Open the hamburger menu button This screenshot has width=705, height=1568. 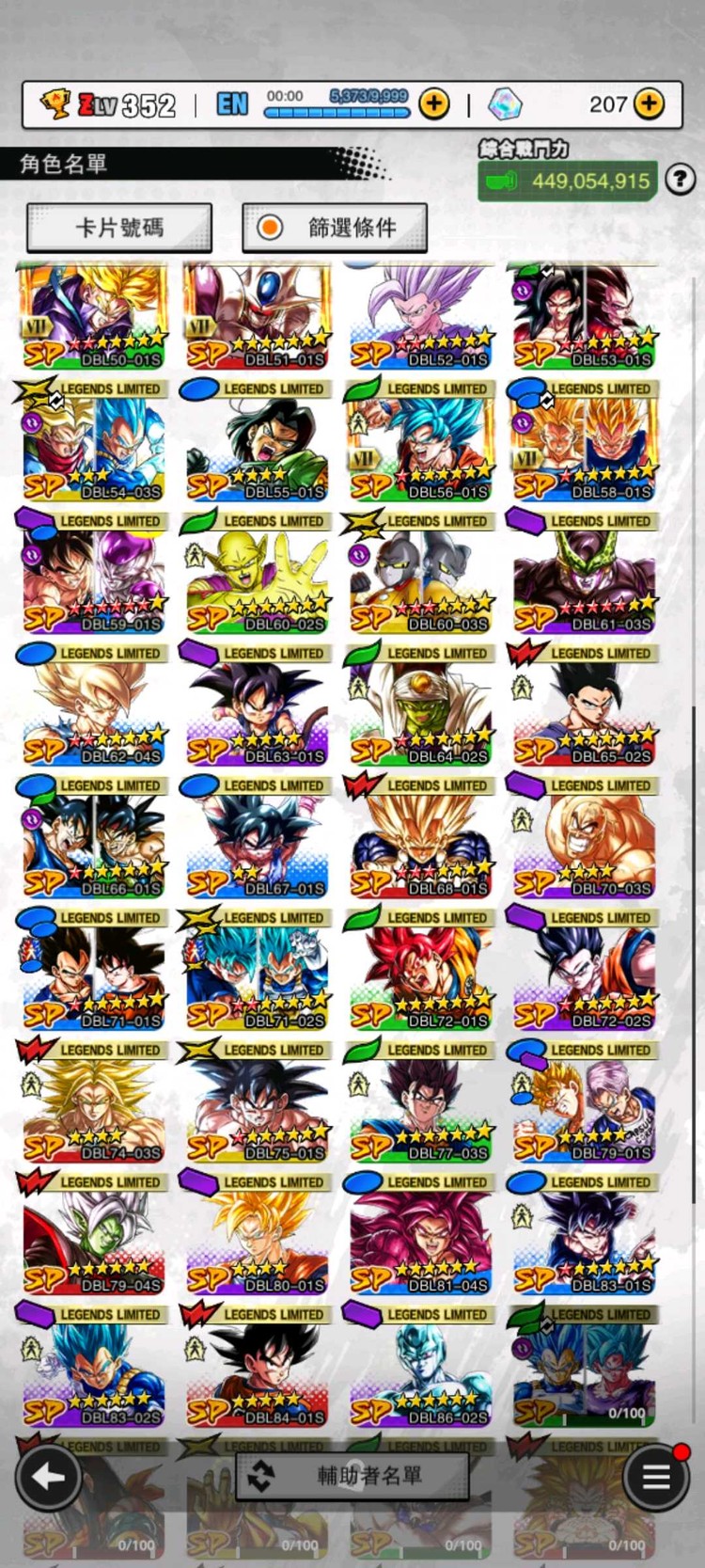coord(655,1477)
